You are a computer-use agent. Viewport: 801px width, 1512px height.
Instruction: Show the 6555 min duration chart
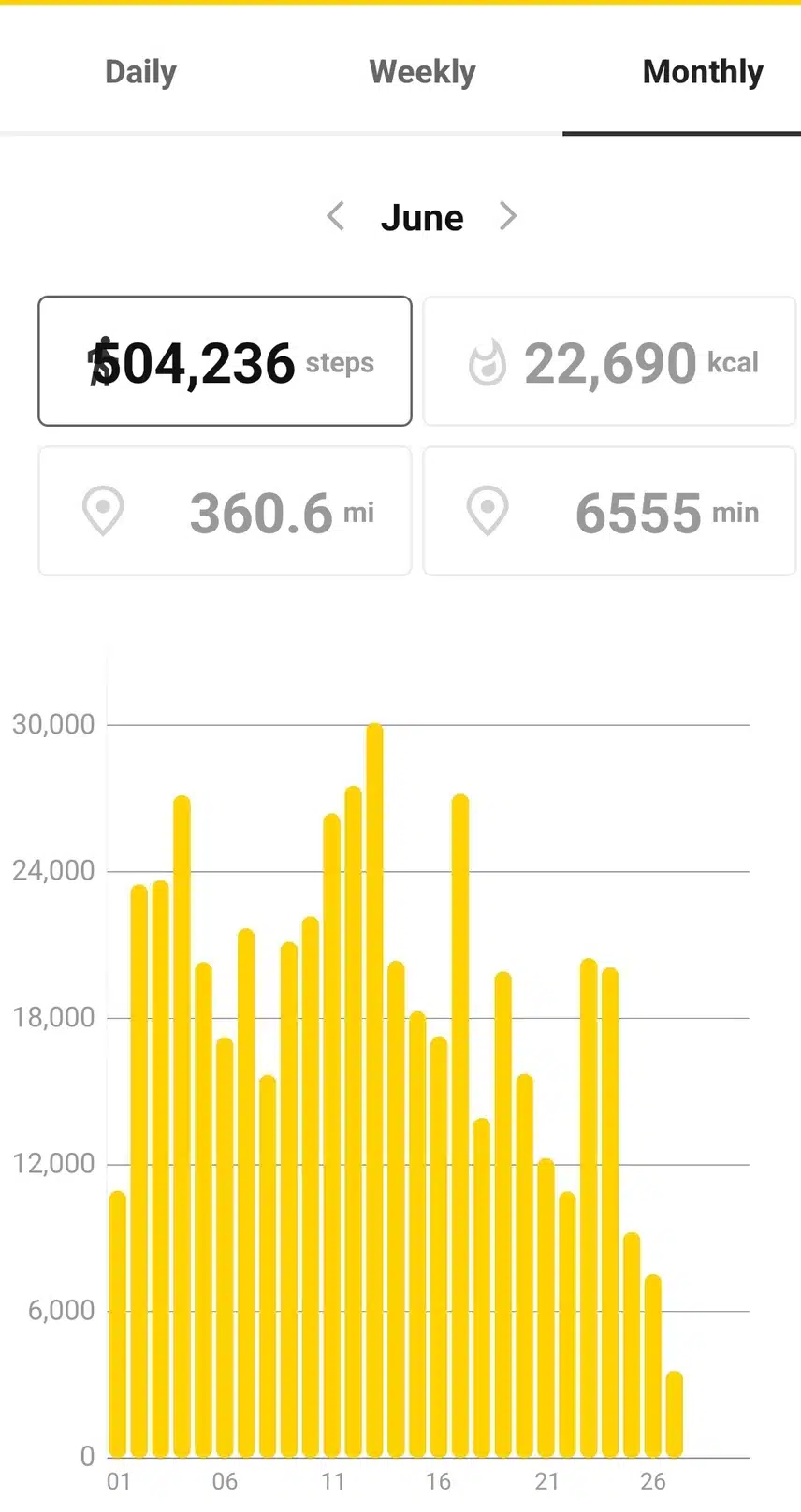coord(609,511)
